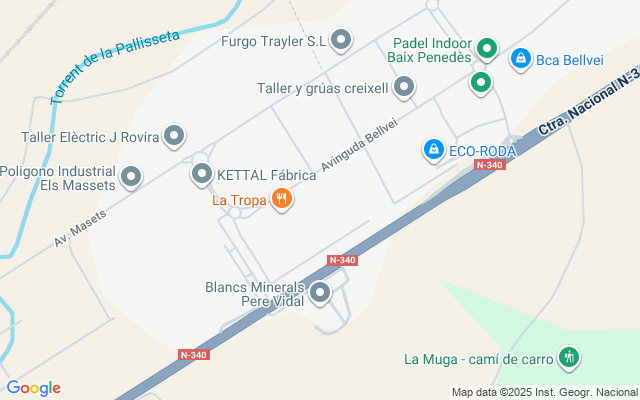
Task: Open La Muga - camí de carro pin
Action: pos(569,357)
